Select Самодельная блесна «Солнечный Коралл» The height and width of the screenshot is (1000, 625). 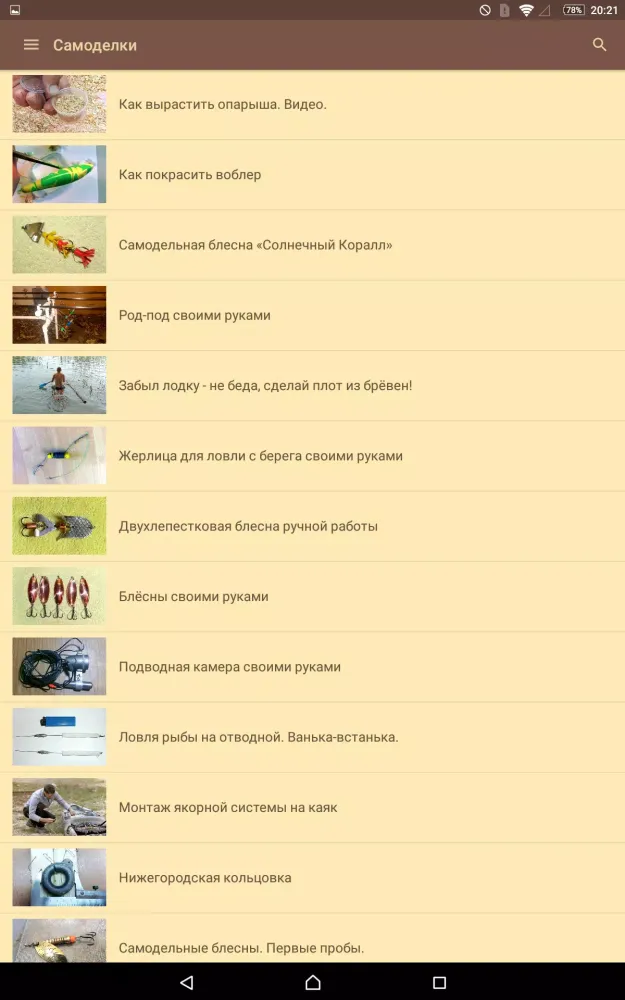(255, 245)
